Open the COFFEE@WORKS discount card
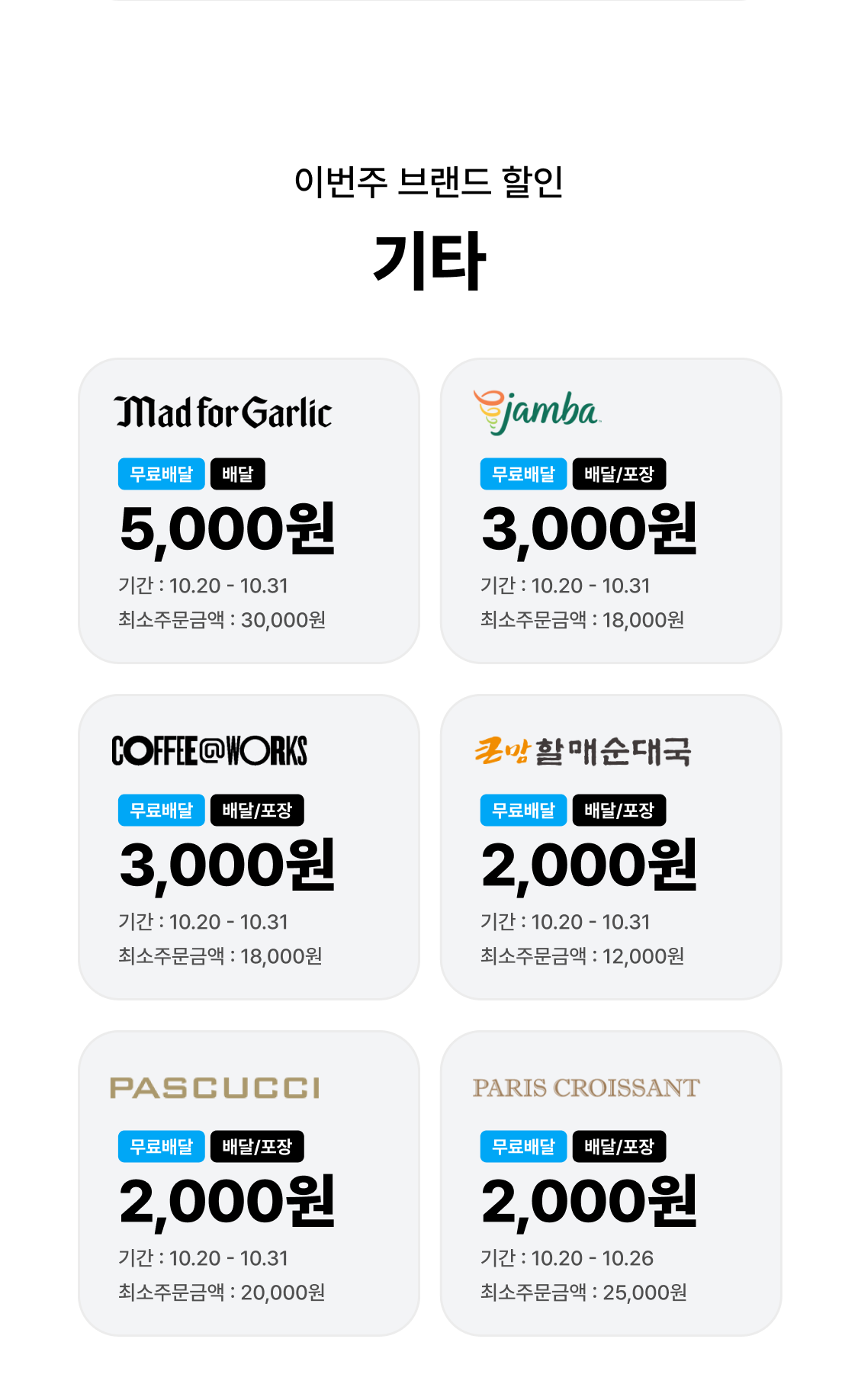This screenshot has width=858, height=1400. coord(249,847)
